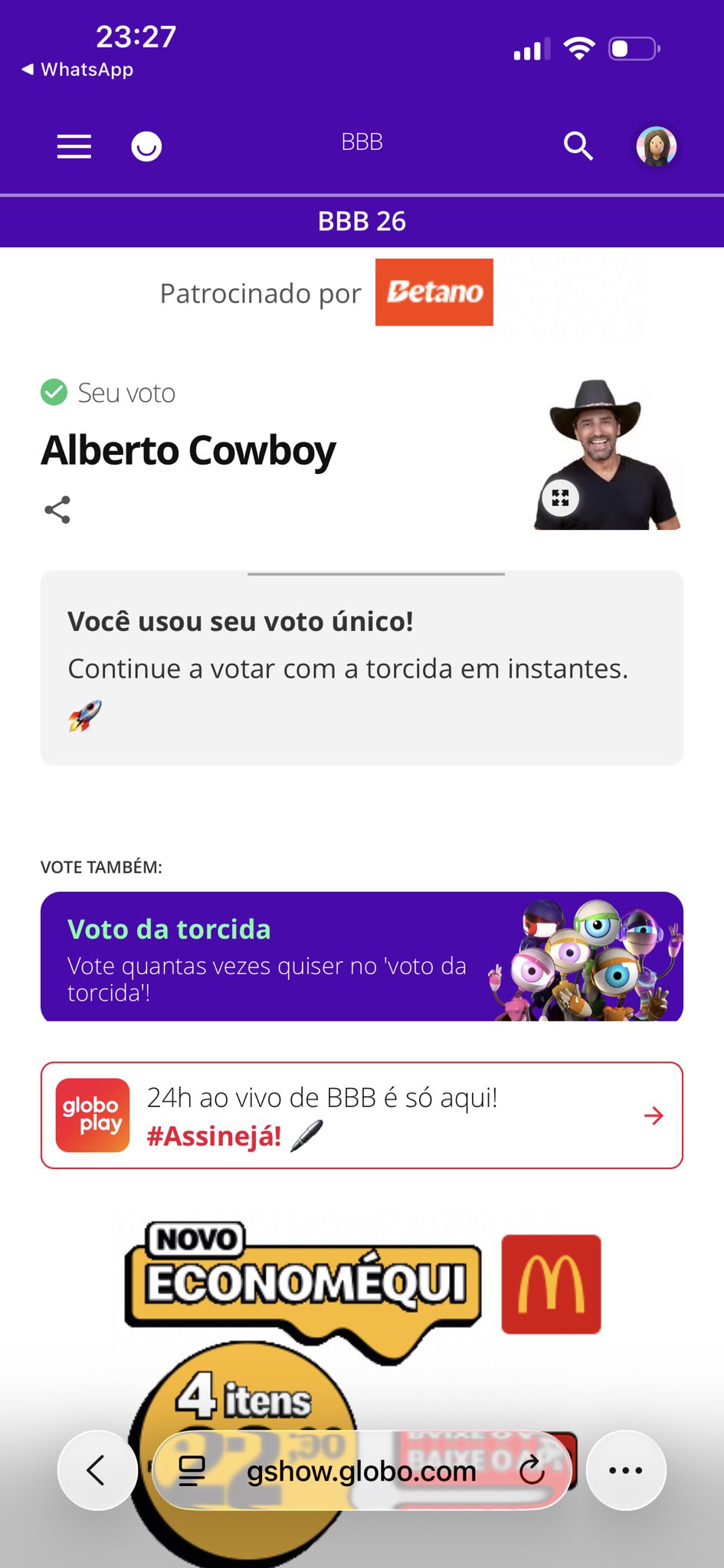Reload the gshow.globo.com page
This screenshot has height=1568, width=724.
532,1470
